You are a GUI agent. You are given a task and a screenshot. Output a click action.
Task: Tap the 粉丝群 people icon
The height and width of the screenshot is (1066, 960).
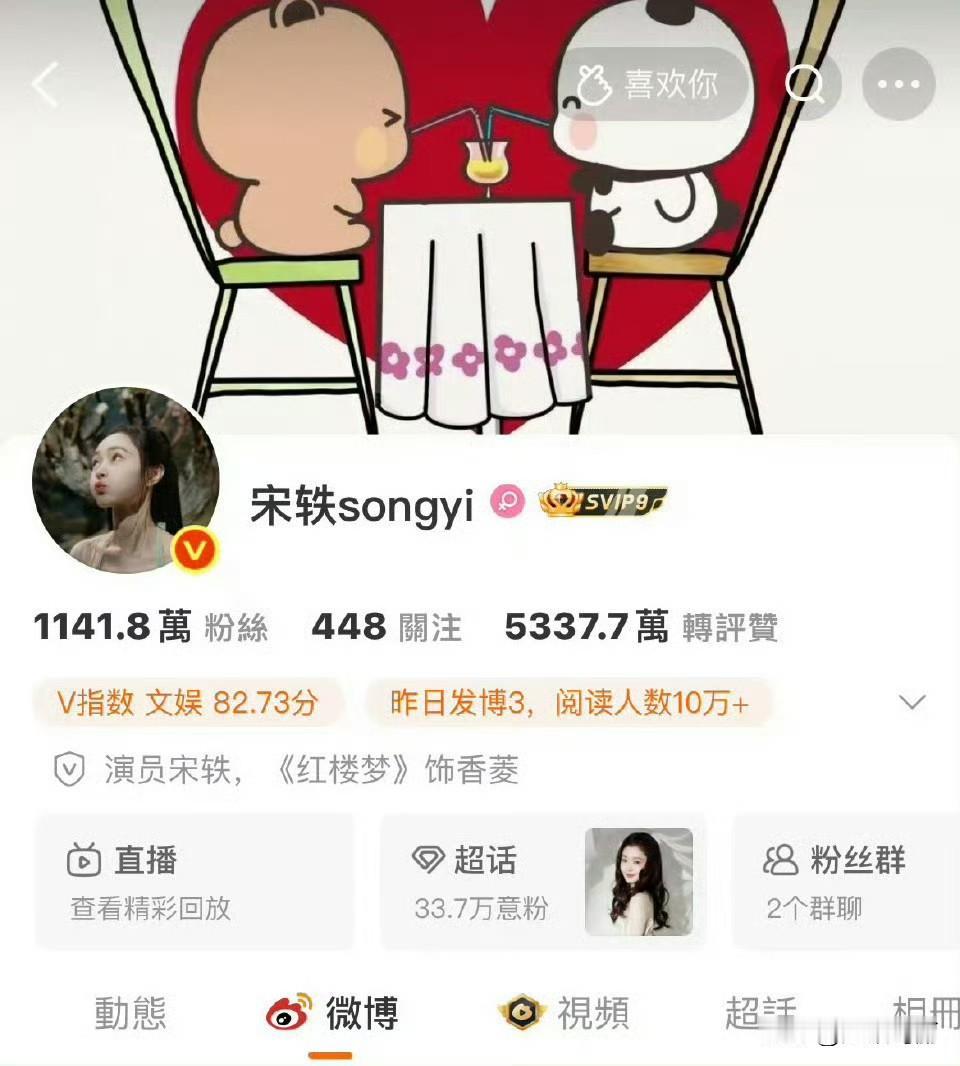click(776, 858)
